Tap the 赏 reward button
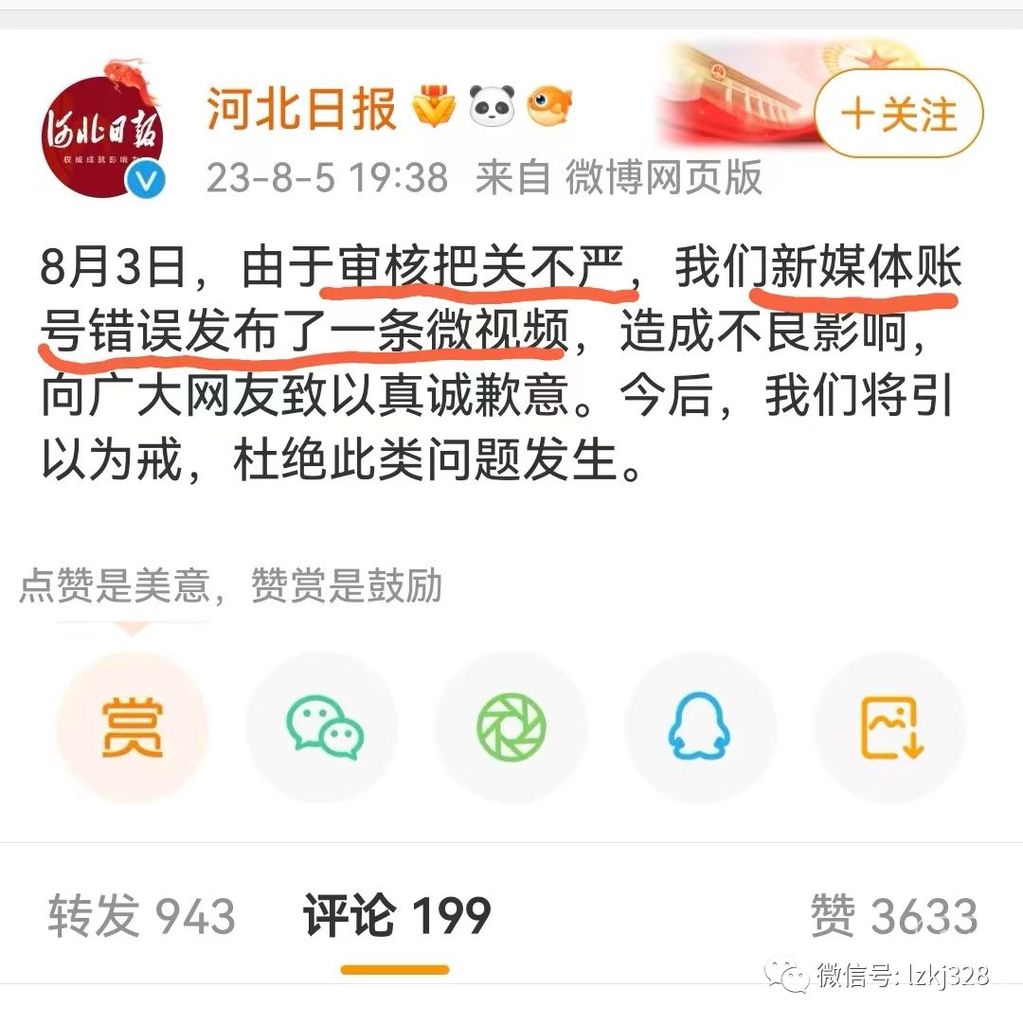1023x1024 pixels. 132,727
